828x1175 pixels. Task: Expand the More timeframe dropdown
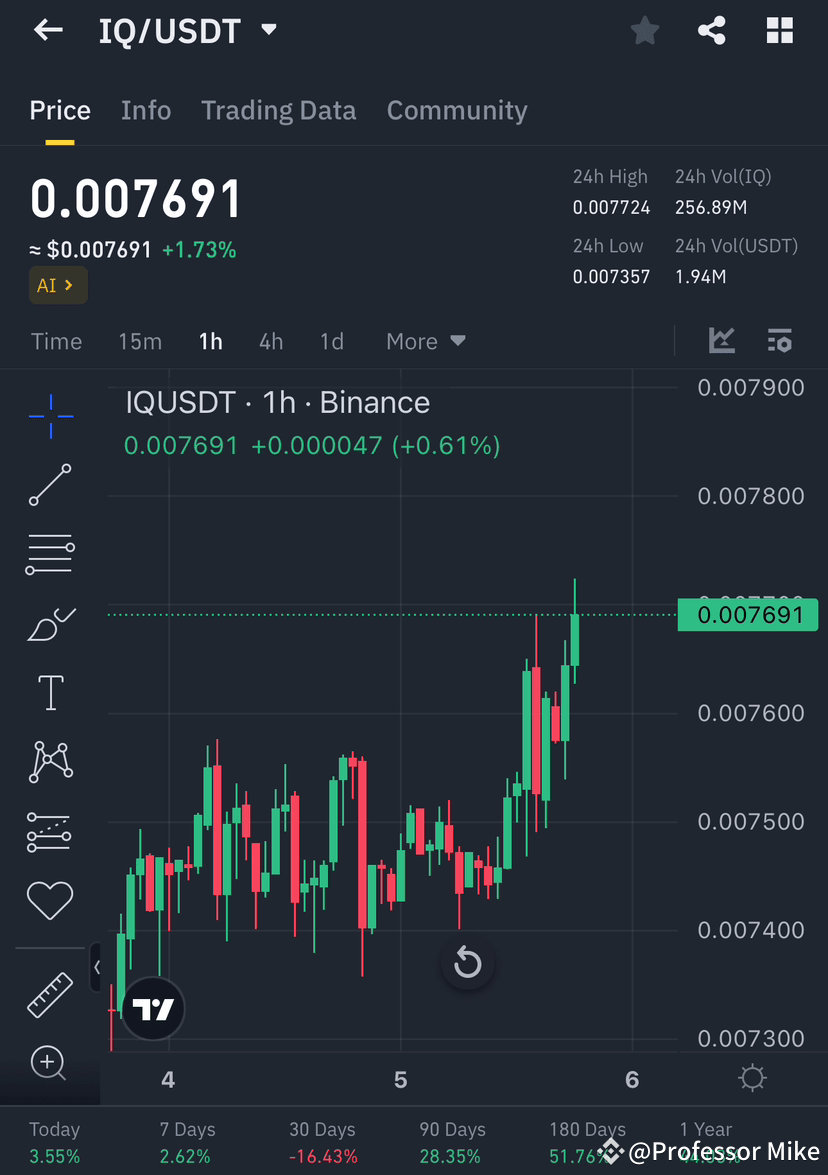[x=424, y=341]
